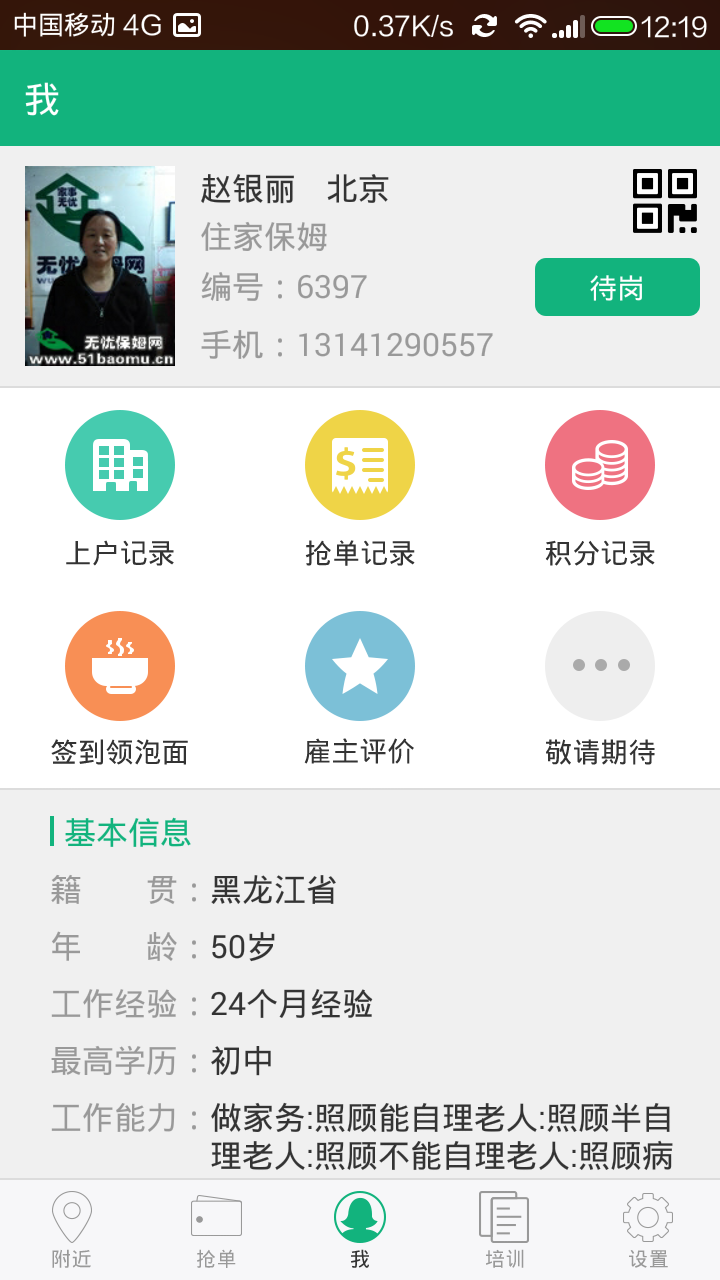Switch to the 附近 tab

pos(72,1230)
